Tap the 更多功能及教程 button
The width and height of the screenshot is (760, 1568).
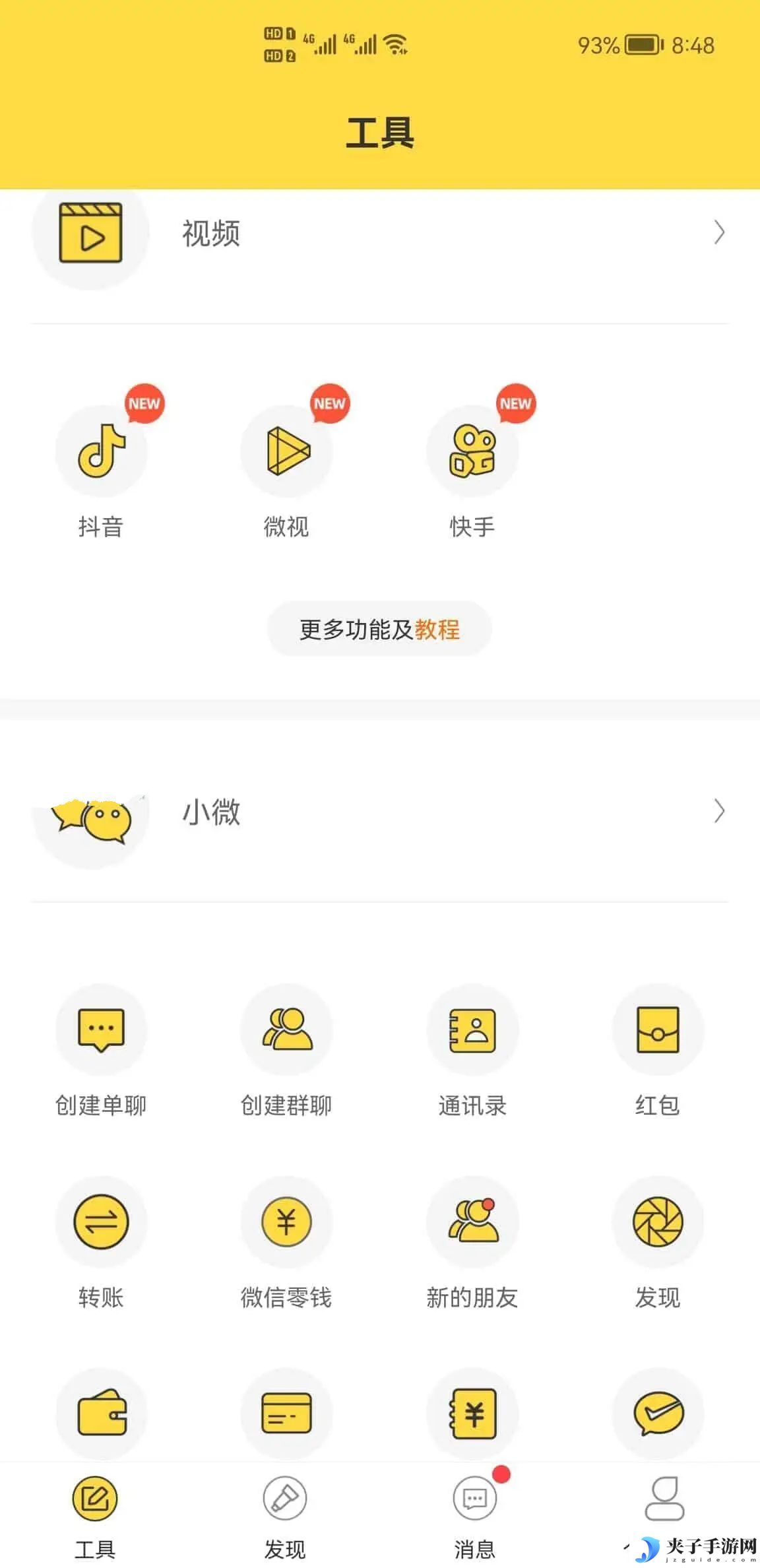pos(379,629)
